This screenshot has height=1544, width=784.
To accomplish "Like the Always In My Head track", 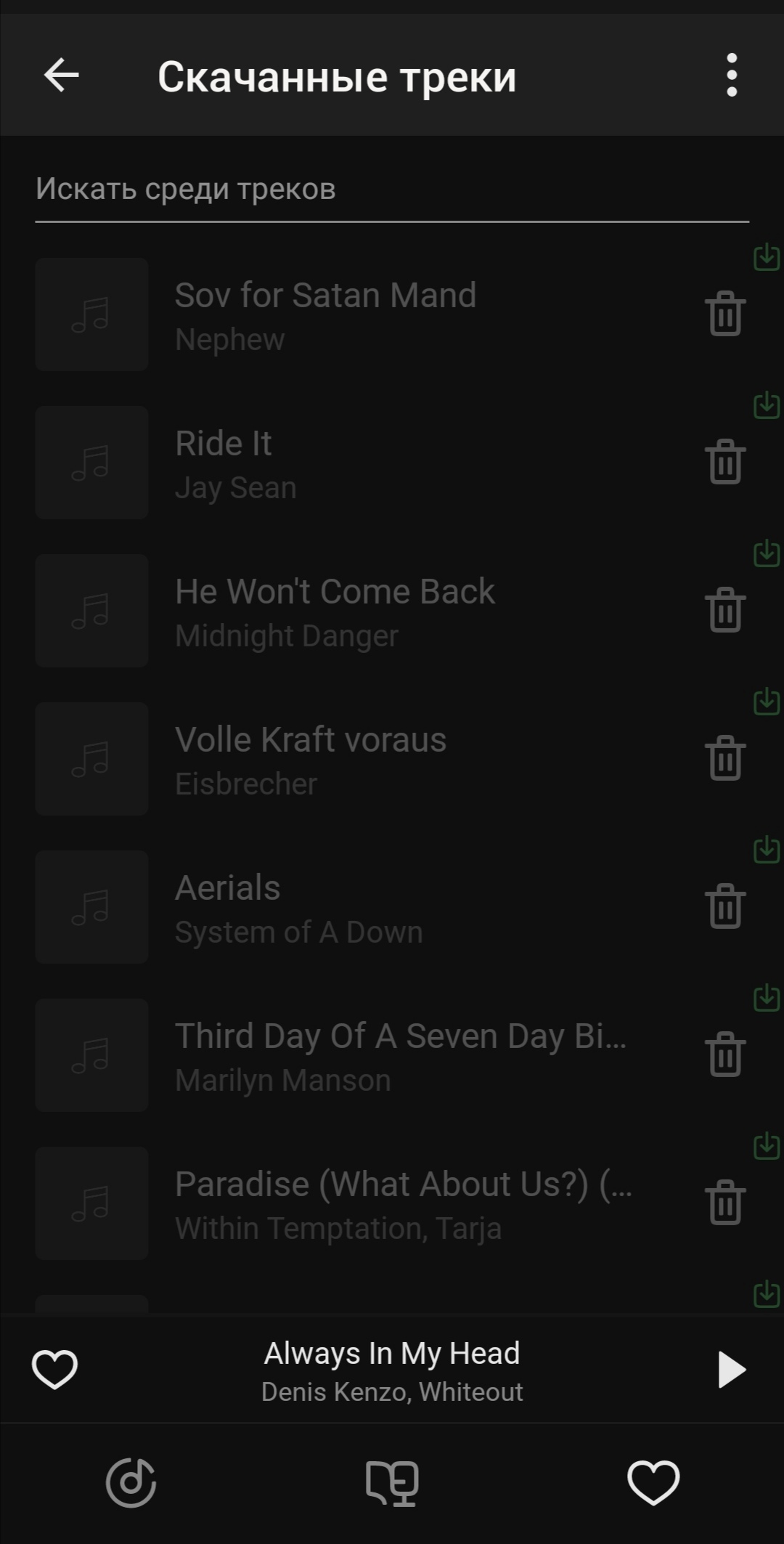I will click(54, 1370).
